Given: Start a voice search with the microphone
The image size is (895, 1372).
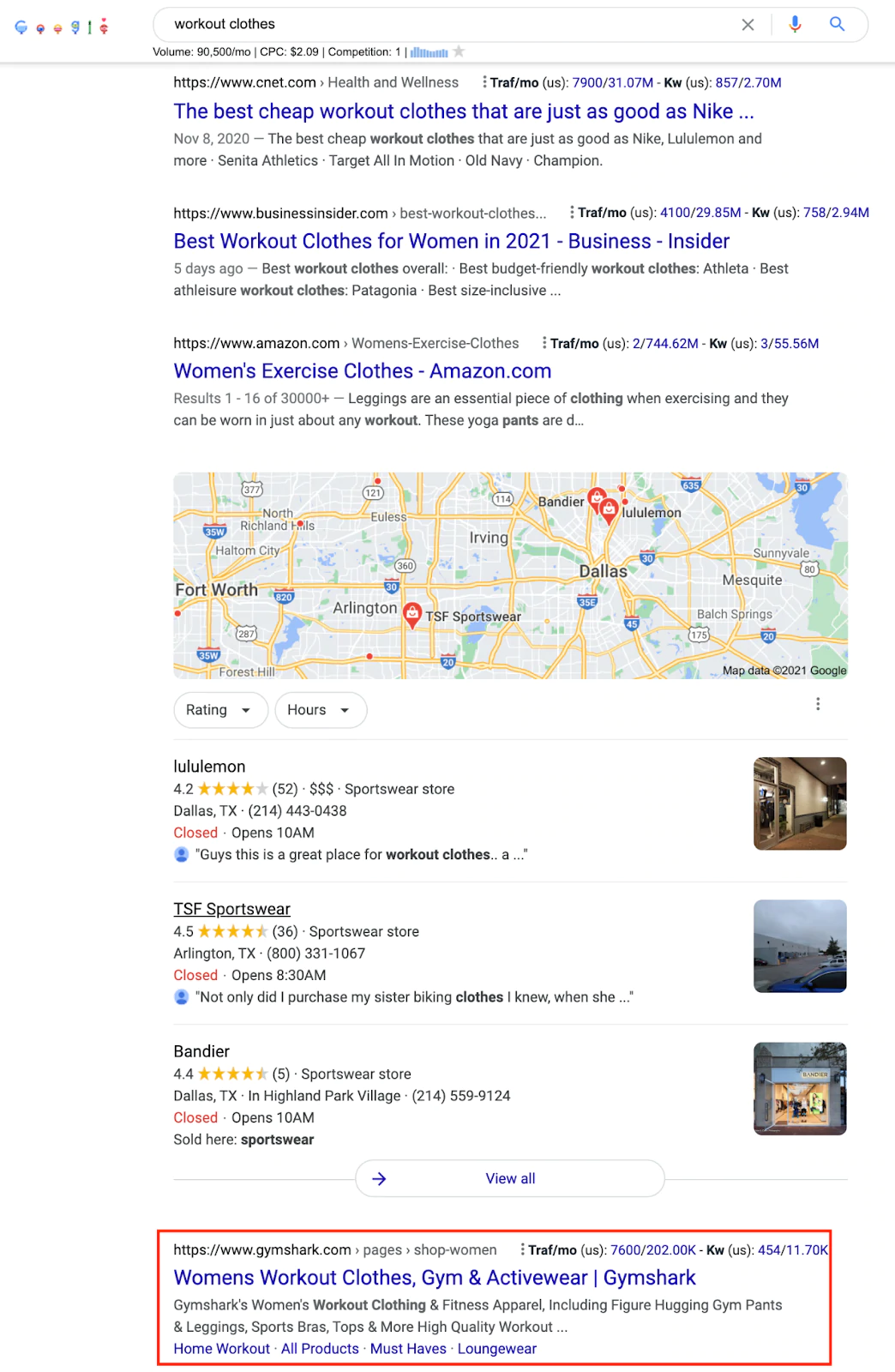Looking at the screenshot, I should (795, 24).
